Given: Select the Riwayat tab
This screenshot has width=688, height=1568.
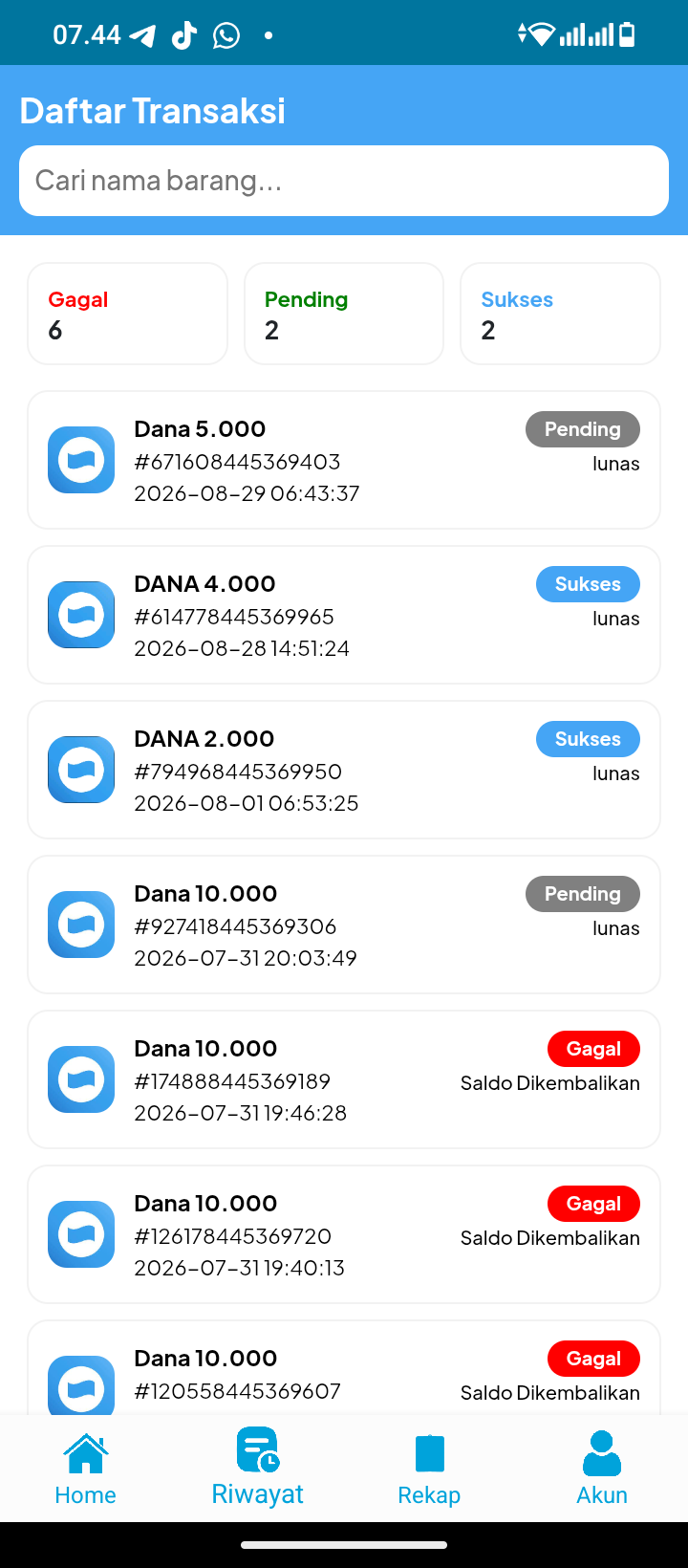Looking at the screenshot, I should tap(258, 1470).
